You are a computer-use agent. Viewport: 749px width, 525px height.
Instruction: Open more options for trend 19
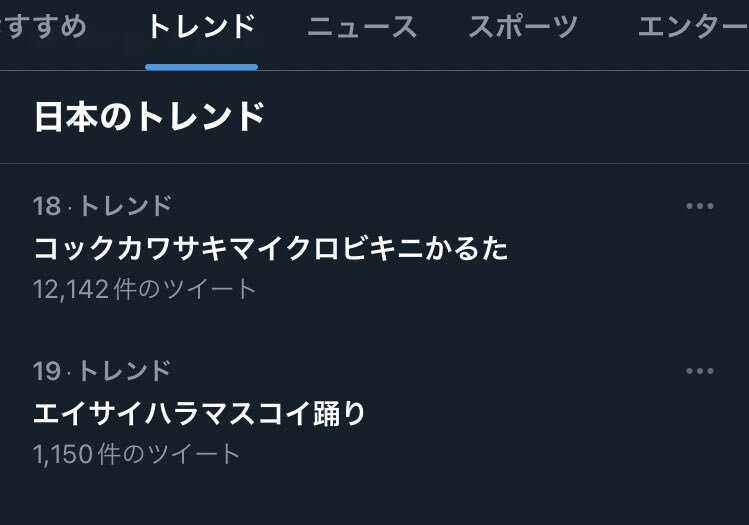[x=700, y=372]
